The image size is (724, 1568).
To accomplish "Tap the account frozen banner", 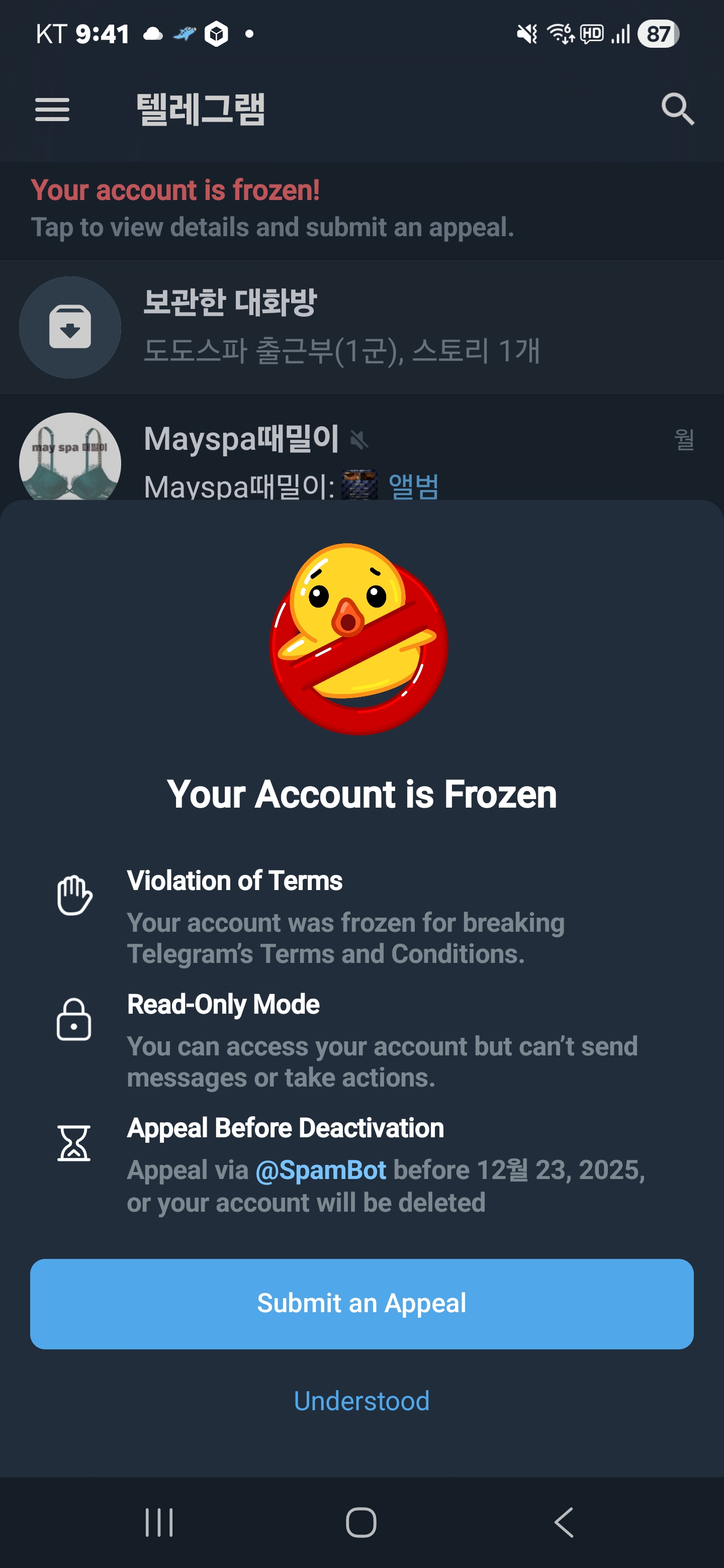I will point(361,209).
